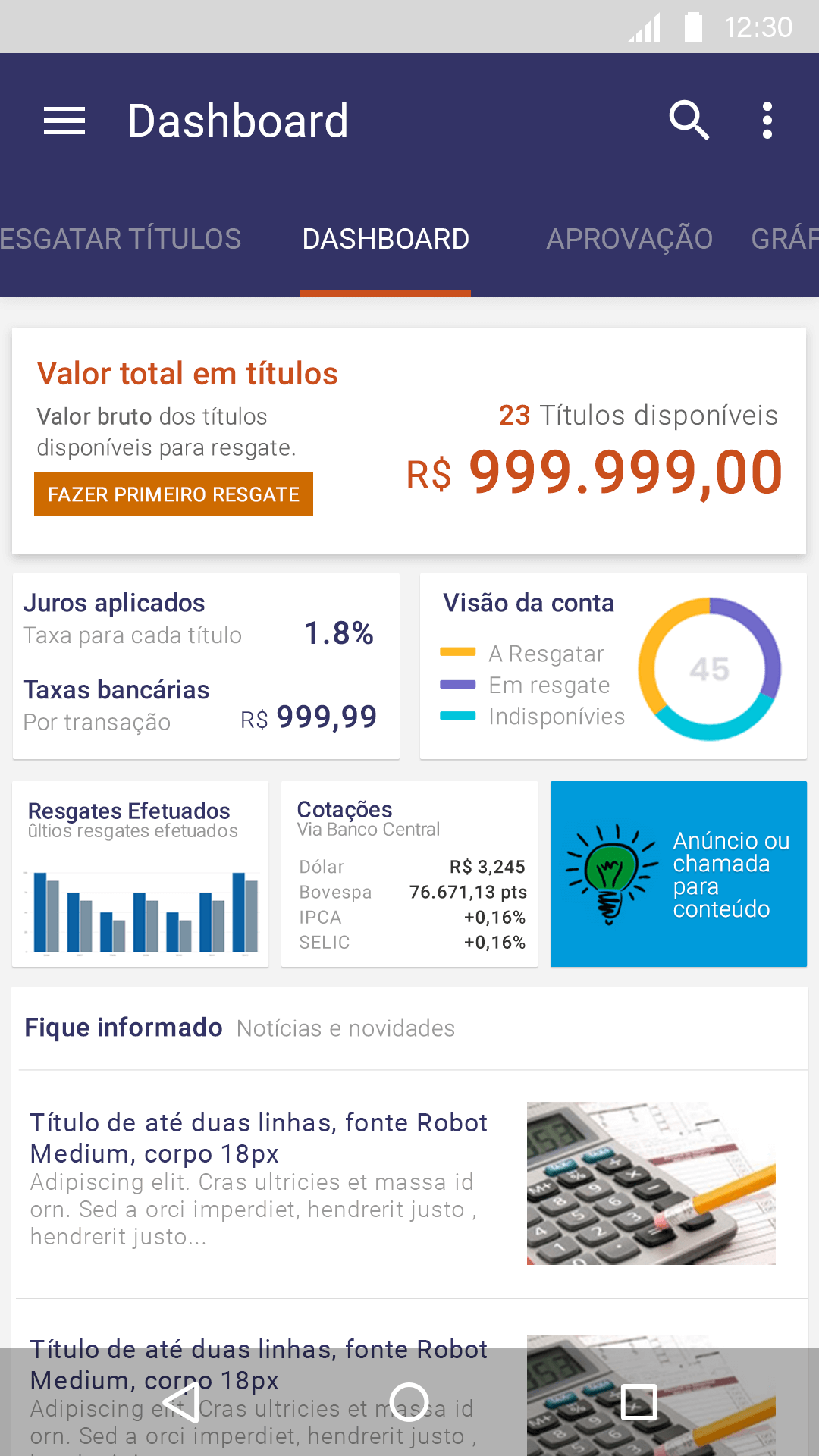Select the Dashboard tab
Image resolution: width=819 pixels, height=1456 pixels.
pos(385,240)
